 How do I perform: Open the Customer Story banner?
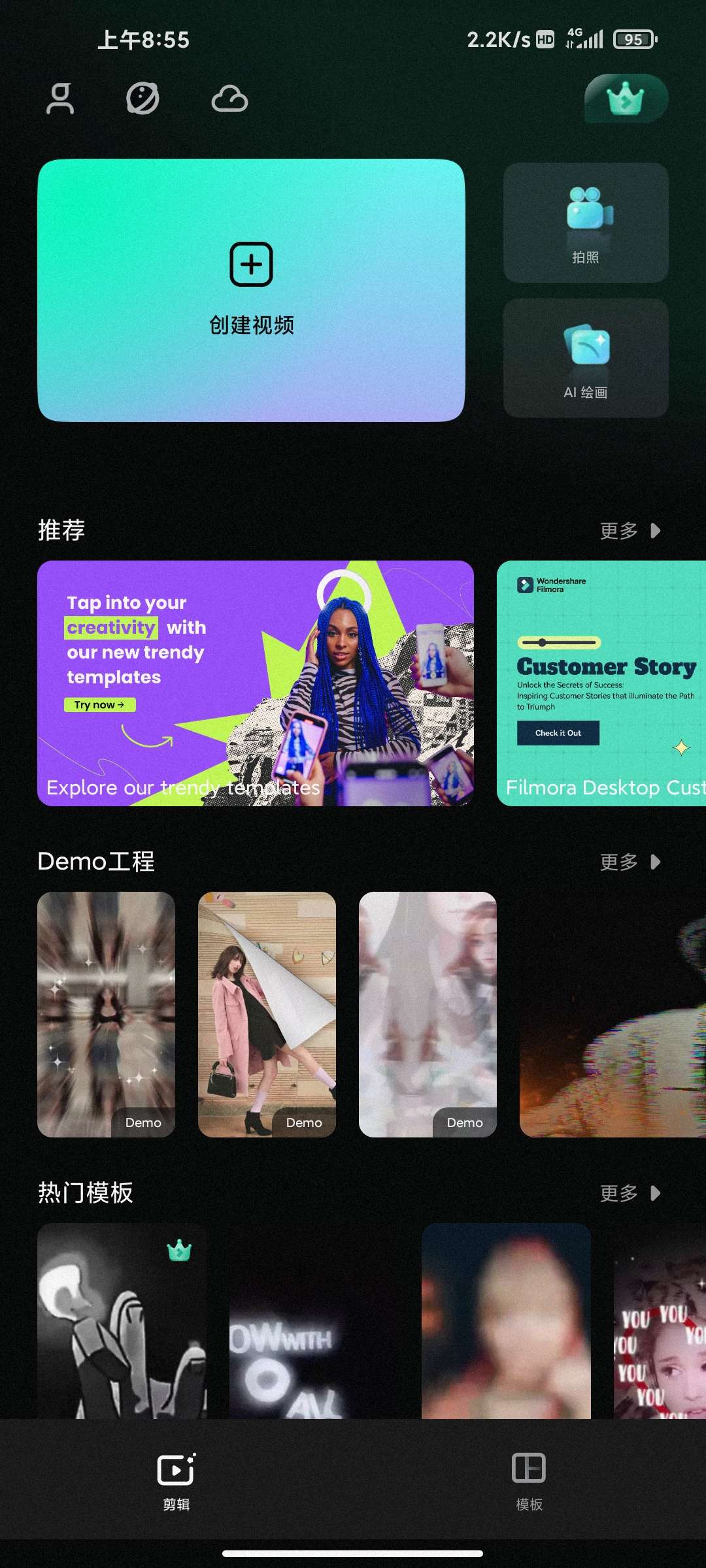pos(601,683)
